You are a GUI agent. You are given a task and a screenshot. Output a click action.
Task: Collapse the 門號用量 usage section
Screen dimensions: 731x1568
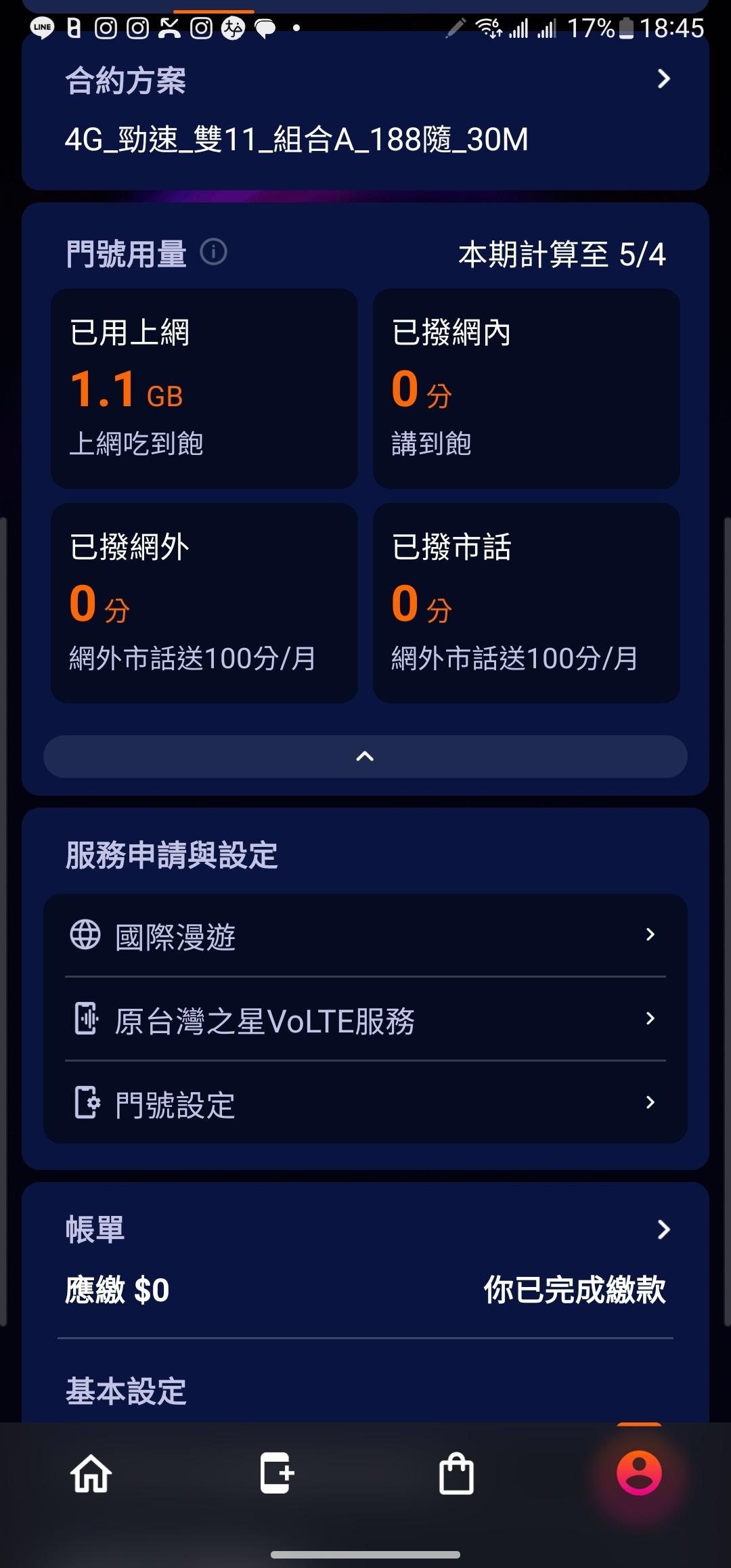pos(365,756)
